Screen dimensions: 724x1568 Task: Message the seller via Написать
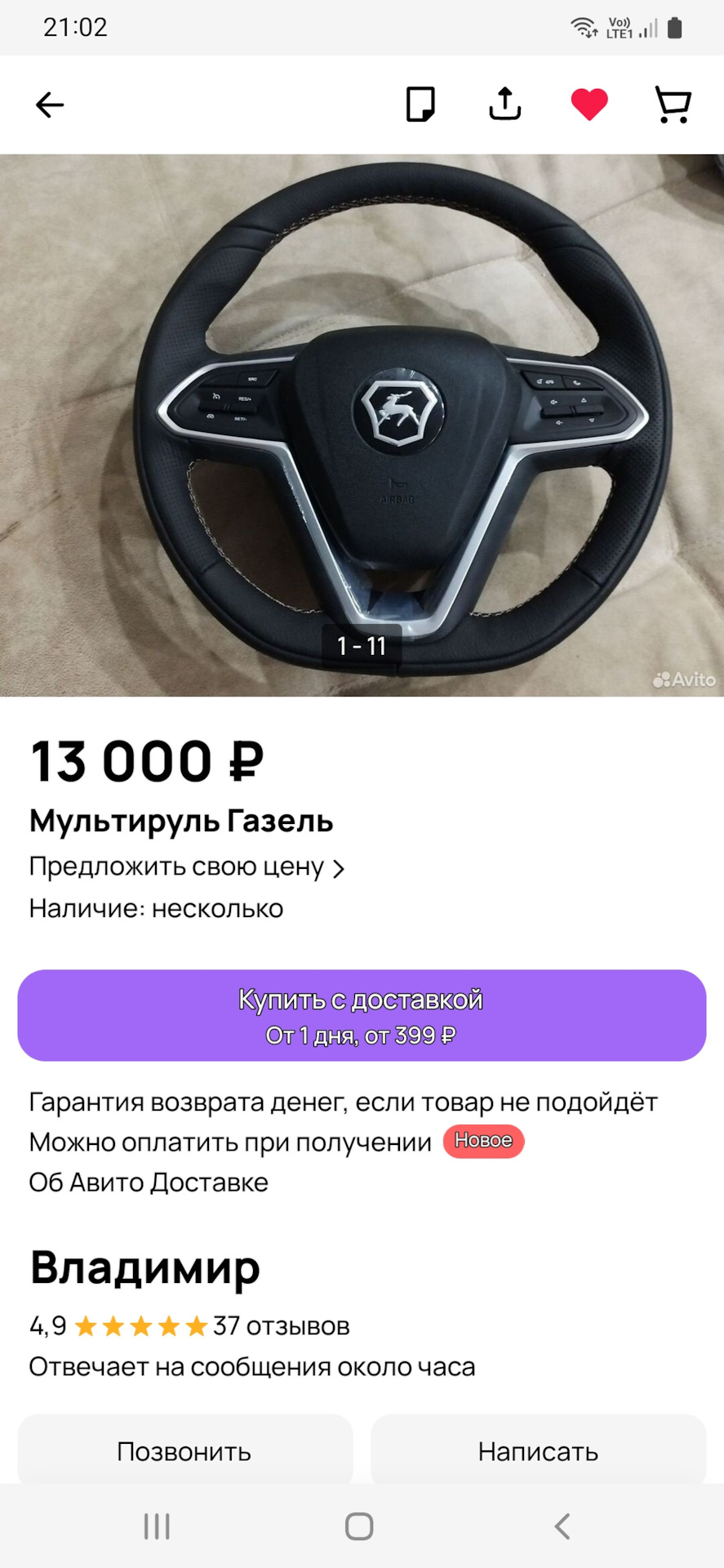(x=538, y=1451)
